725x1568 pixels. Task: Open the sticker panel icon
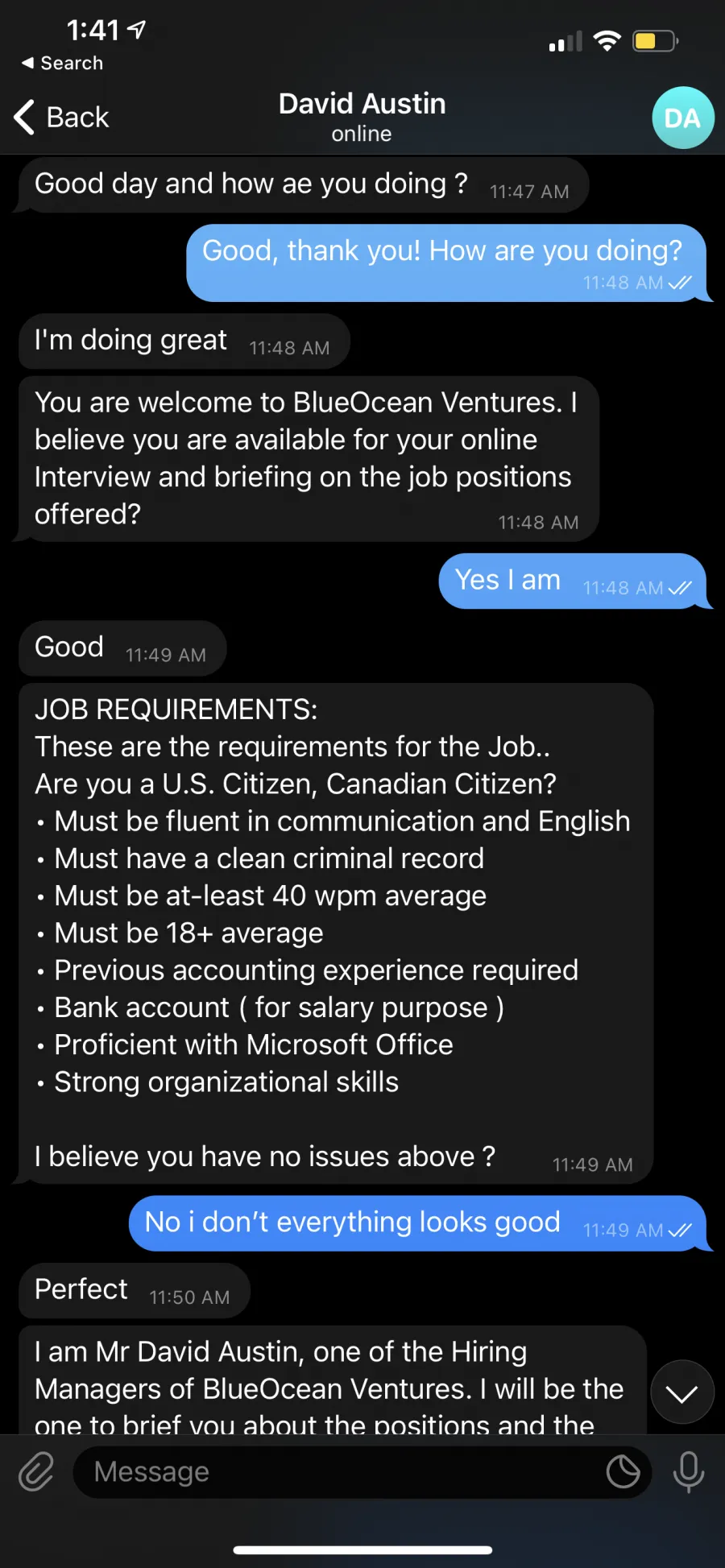click(x=623, y=1472)
